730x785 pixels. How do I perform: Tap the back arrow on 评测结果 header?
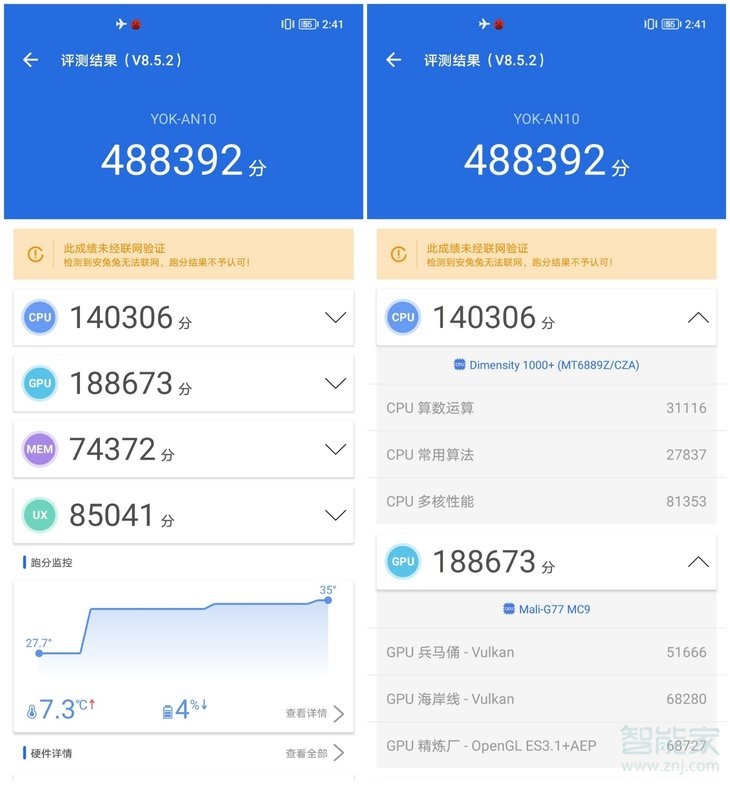[x=27, y=60]
